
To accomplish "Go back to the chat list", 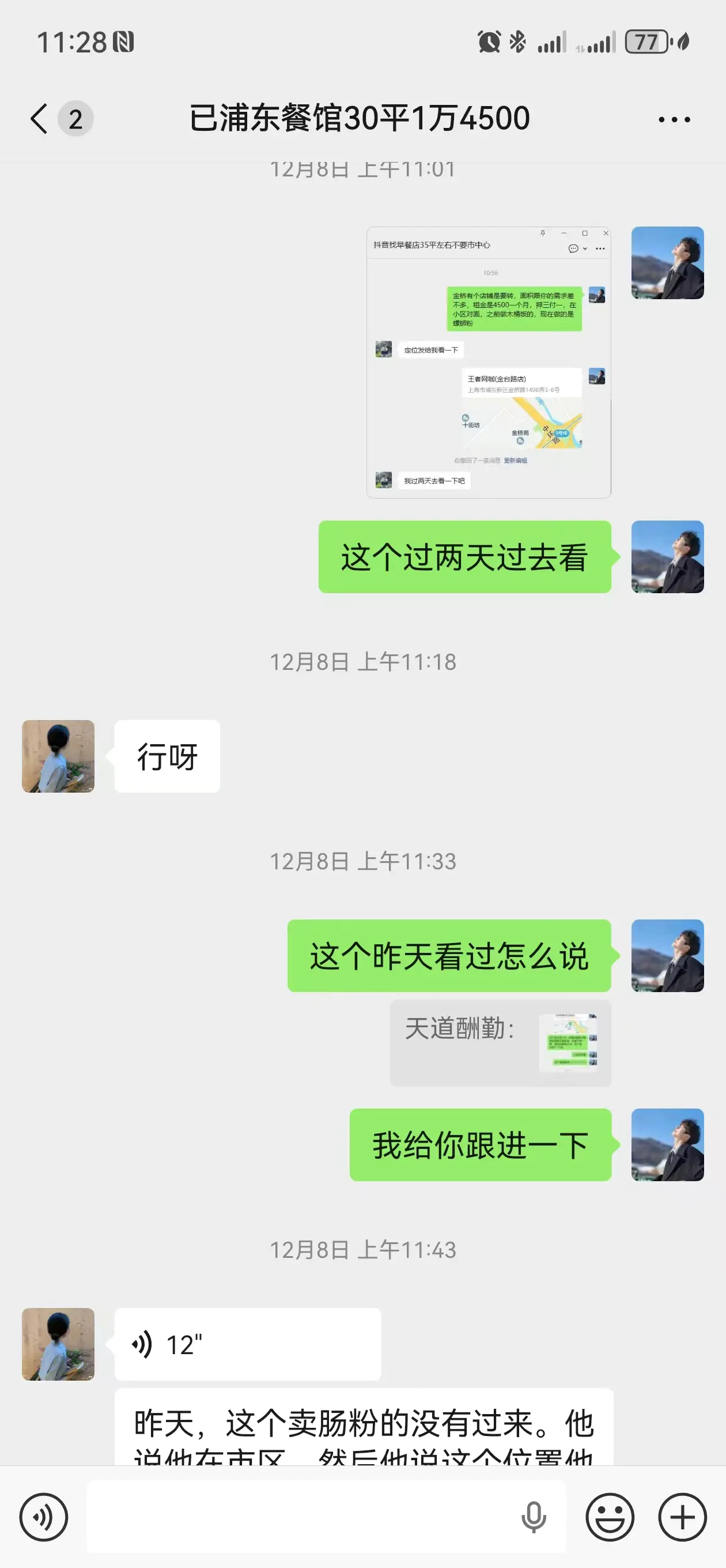I will tap(40, 119).
